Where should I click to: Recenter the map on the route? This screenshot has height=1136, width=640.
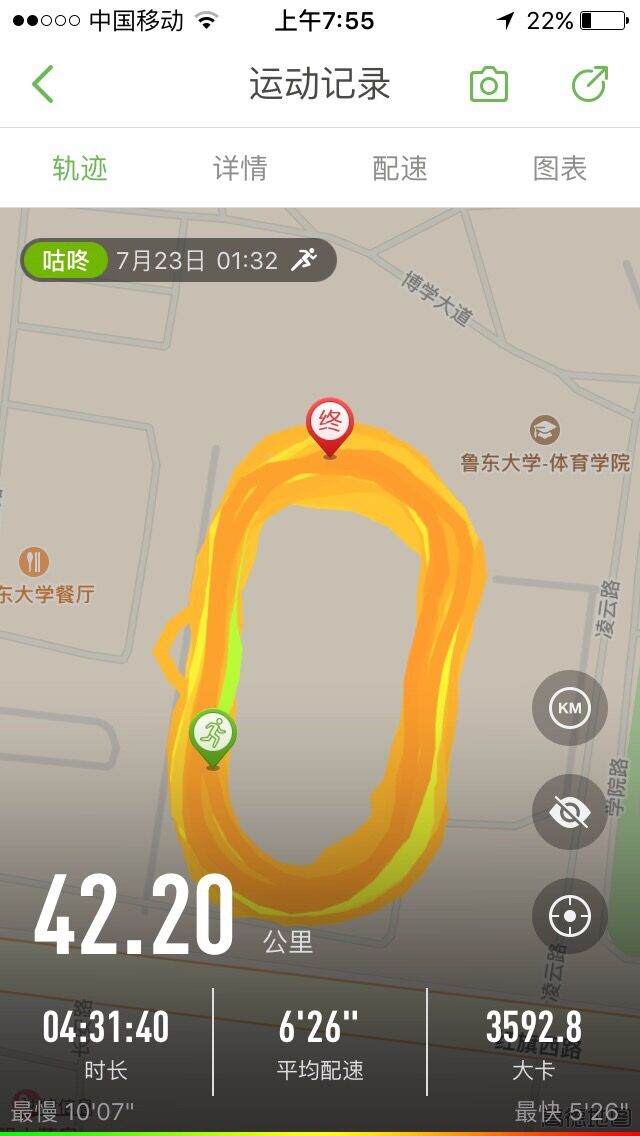pos(570,916)
